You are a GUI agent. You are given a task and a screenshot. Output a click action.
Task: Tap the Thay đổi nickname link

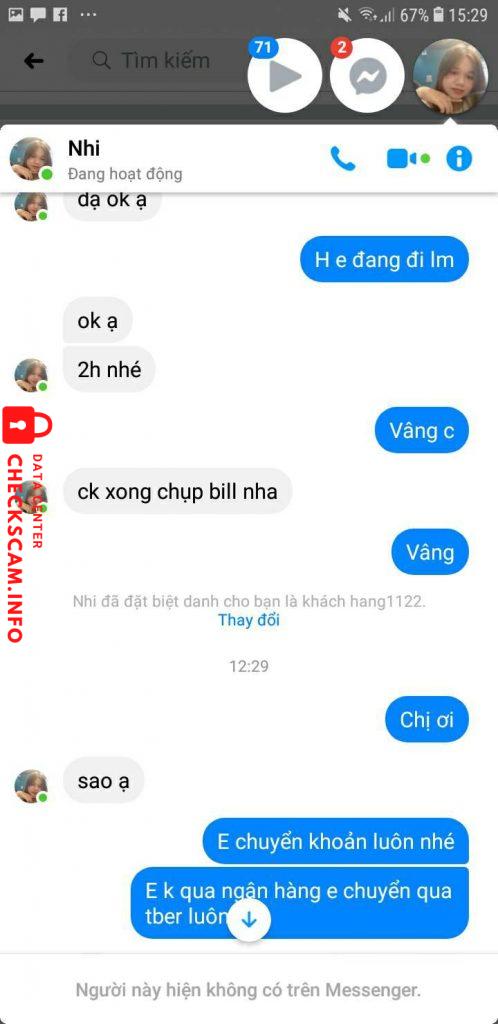coord(249,620)
